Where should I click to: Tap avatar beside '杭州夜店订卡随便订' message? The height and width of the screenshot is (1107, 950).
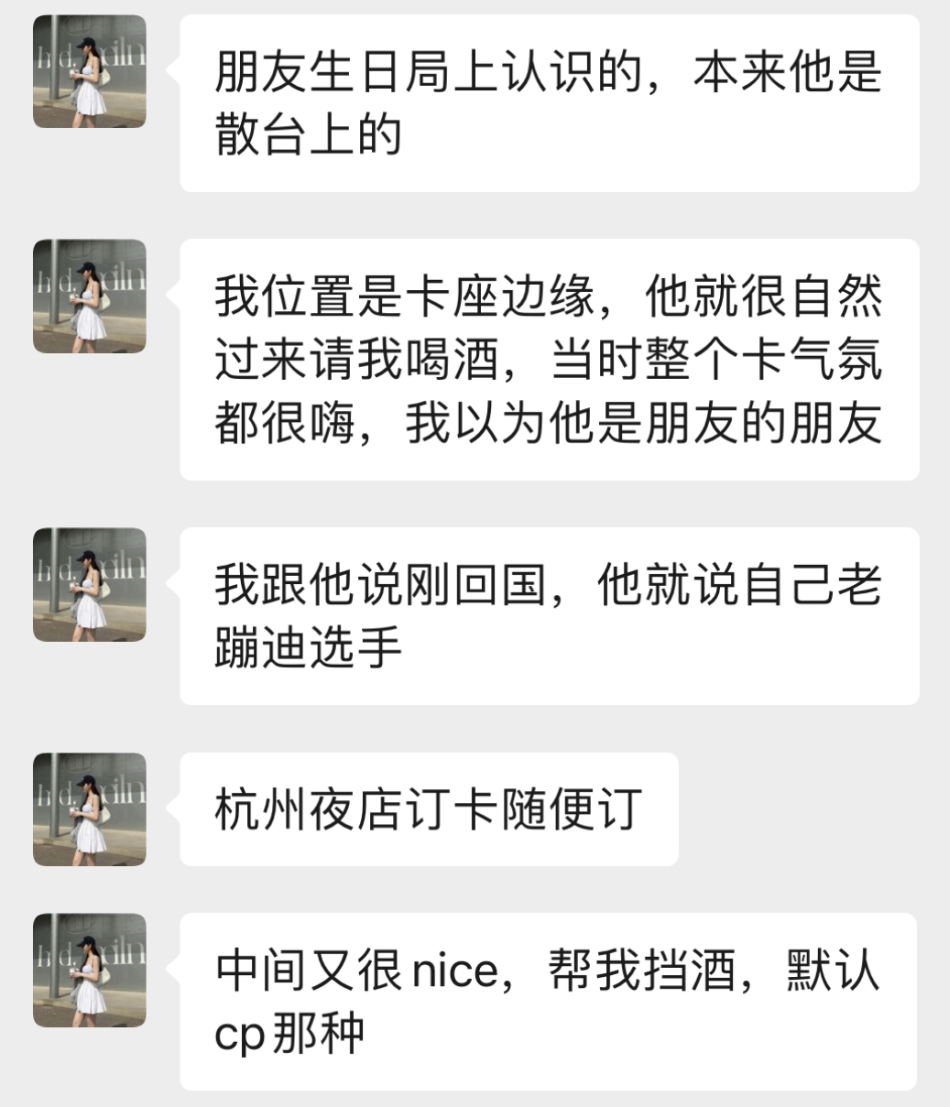tap(90, 809)
